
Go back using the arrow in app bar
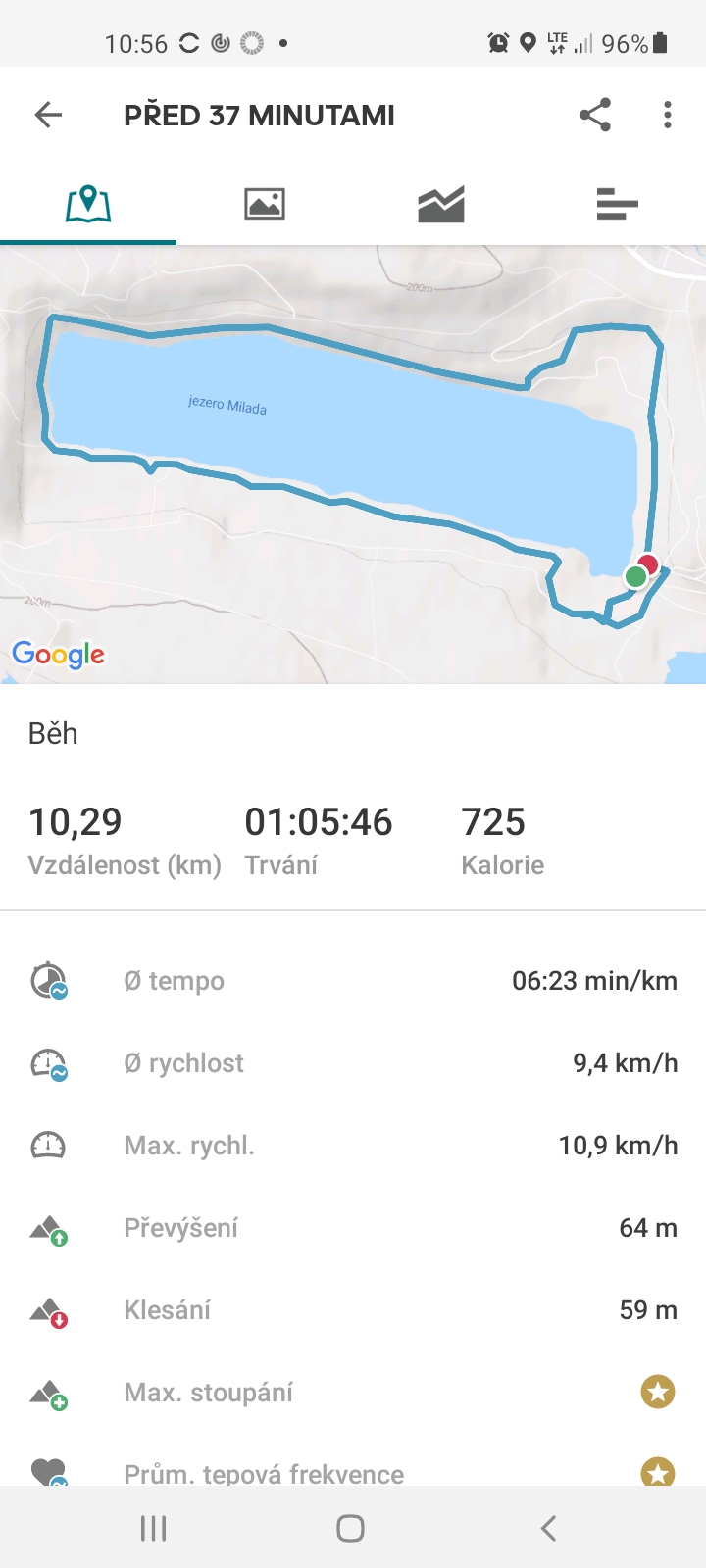tap(48, 115)
